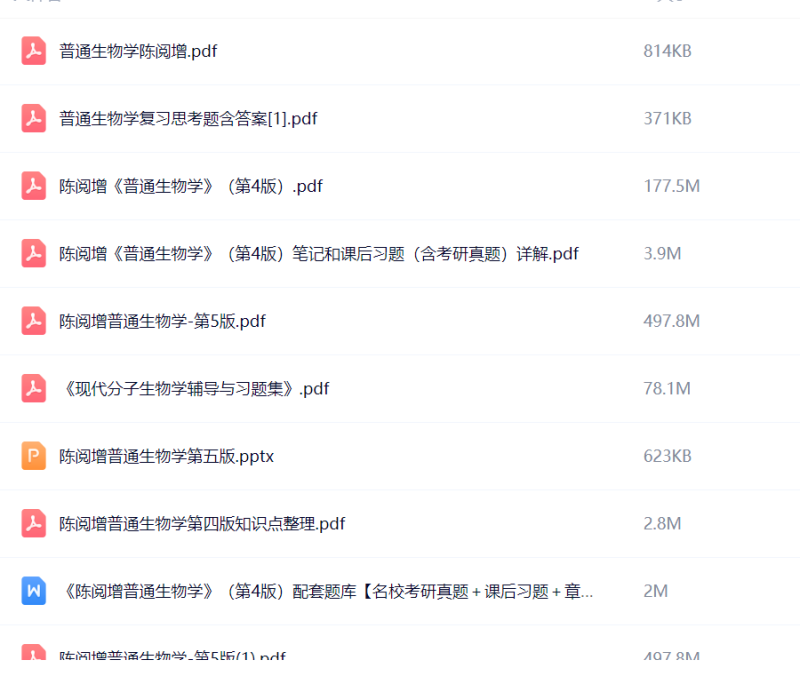This screenshot has height=684, width=800.
Task: Open 陈阅增普通生物学-第5版(1).pdf
Action: tap(172, 656)
